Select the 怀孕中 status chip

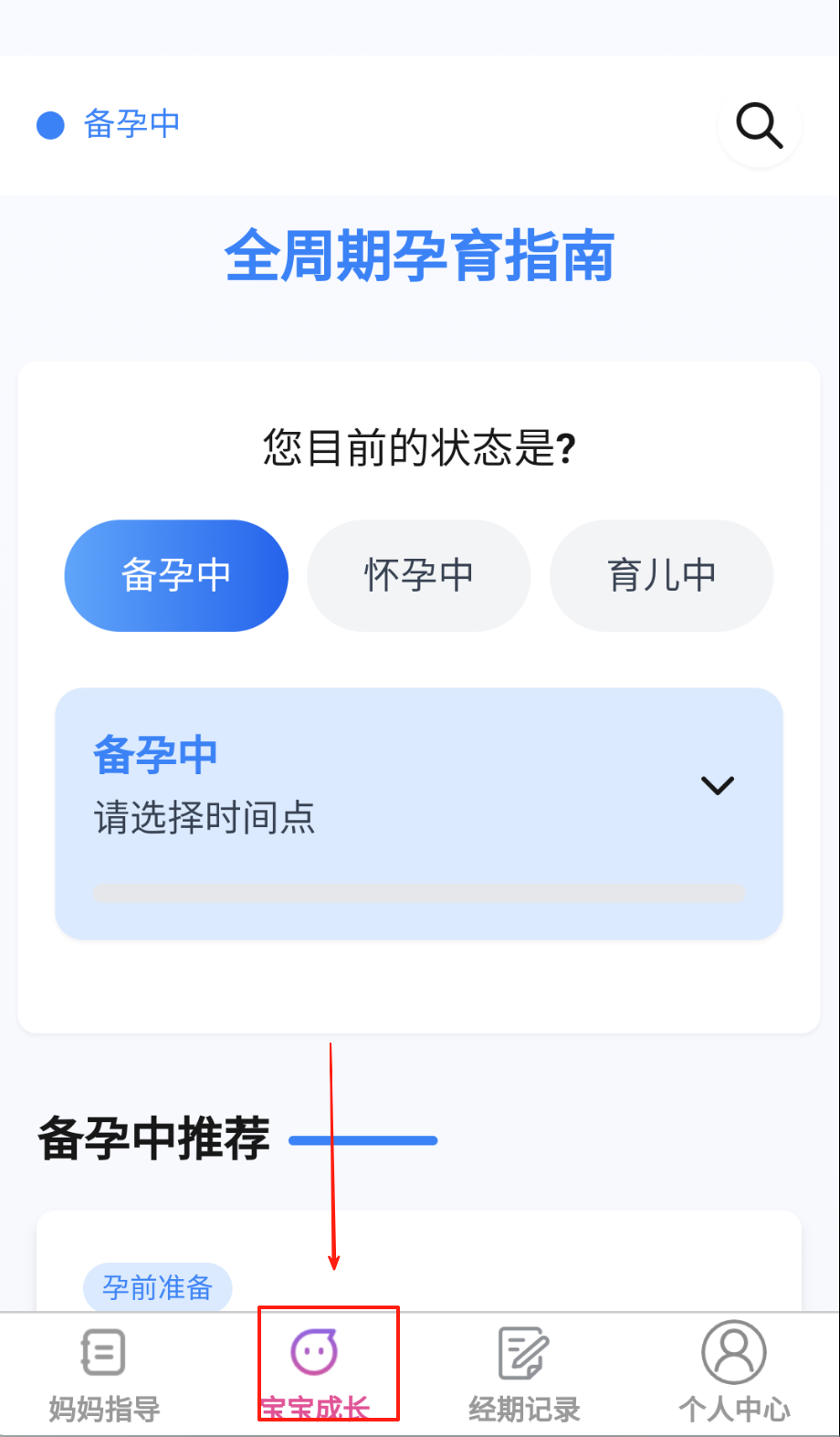coord(419,575)
